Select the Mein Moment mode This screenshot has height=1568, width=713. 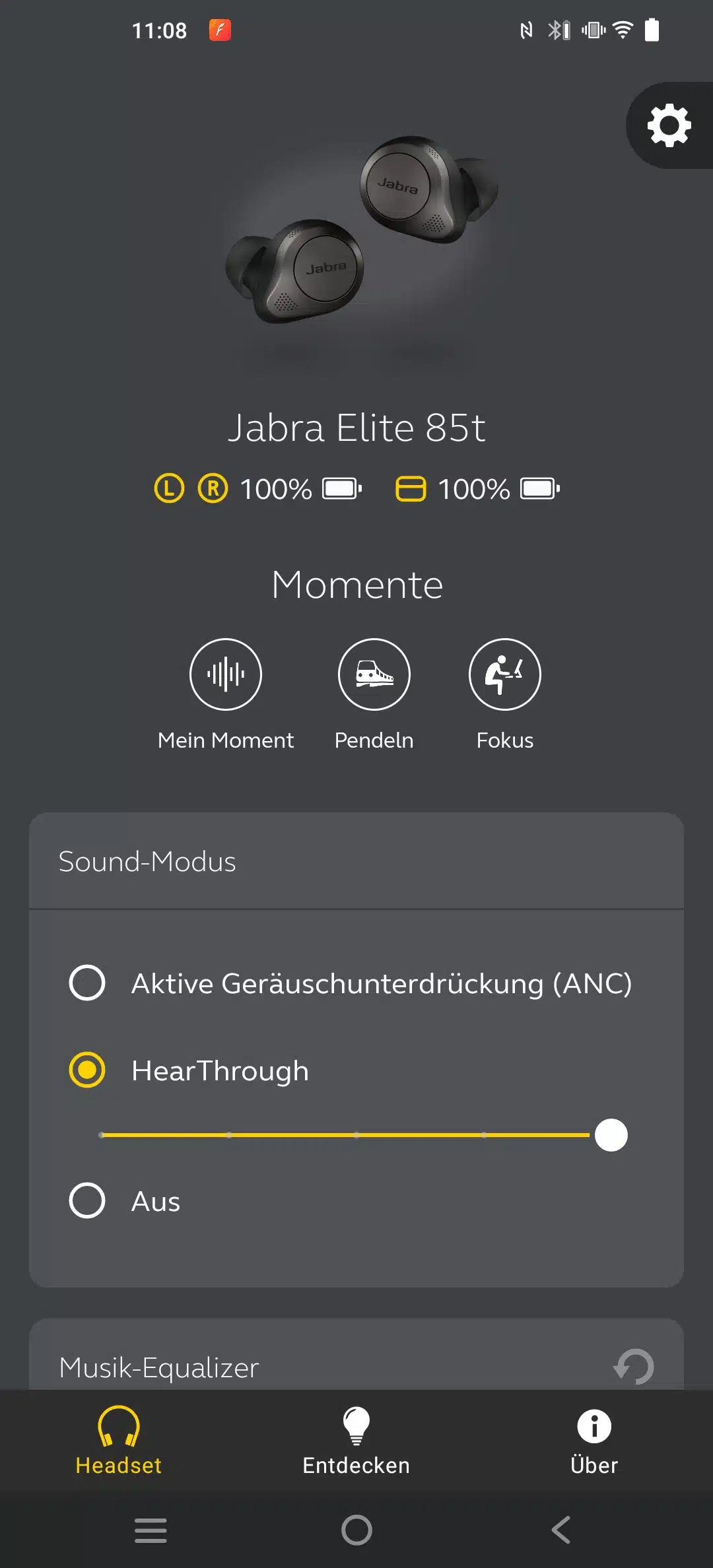(226, 674)
